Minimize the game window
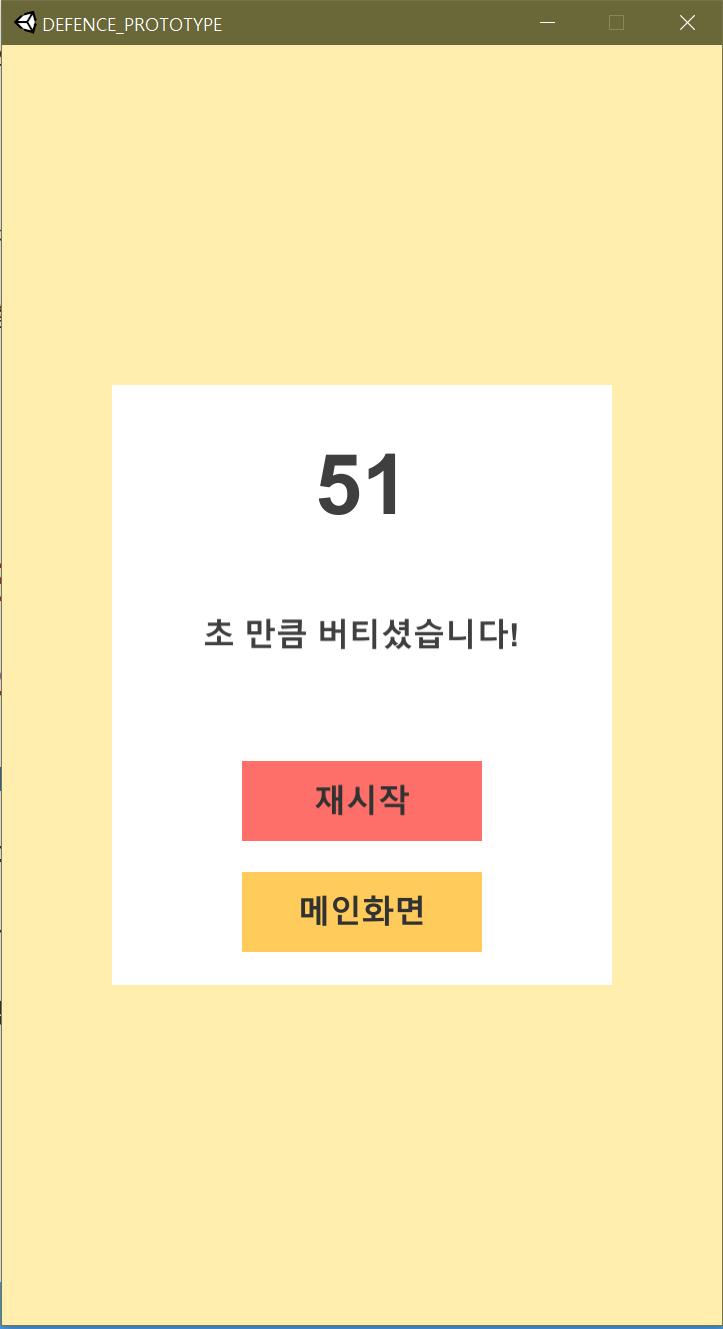 pos(547,23)
